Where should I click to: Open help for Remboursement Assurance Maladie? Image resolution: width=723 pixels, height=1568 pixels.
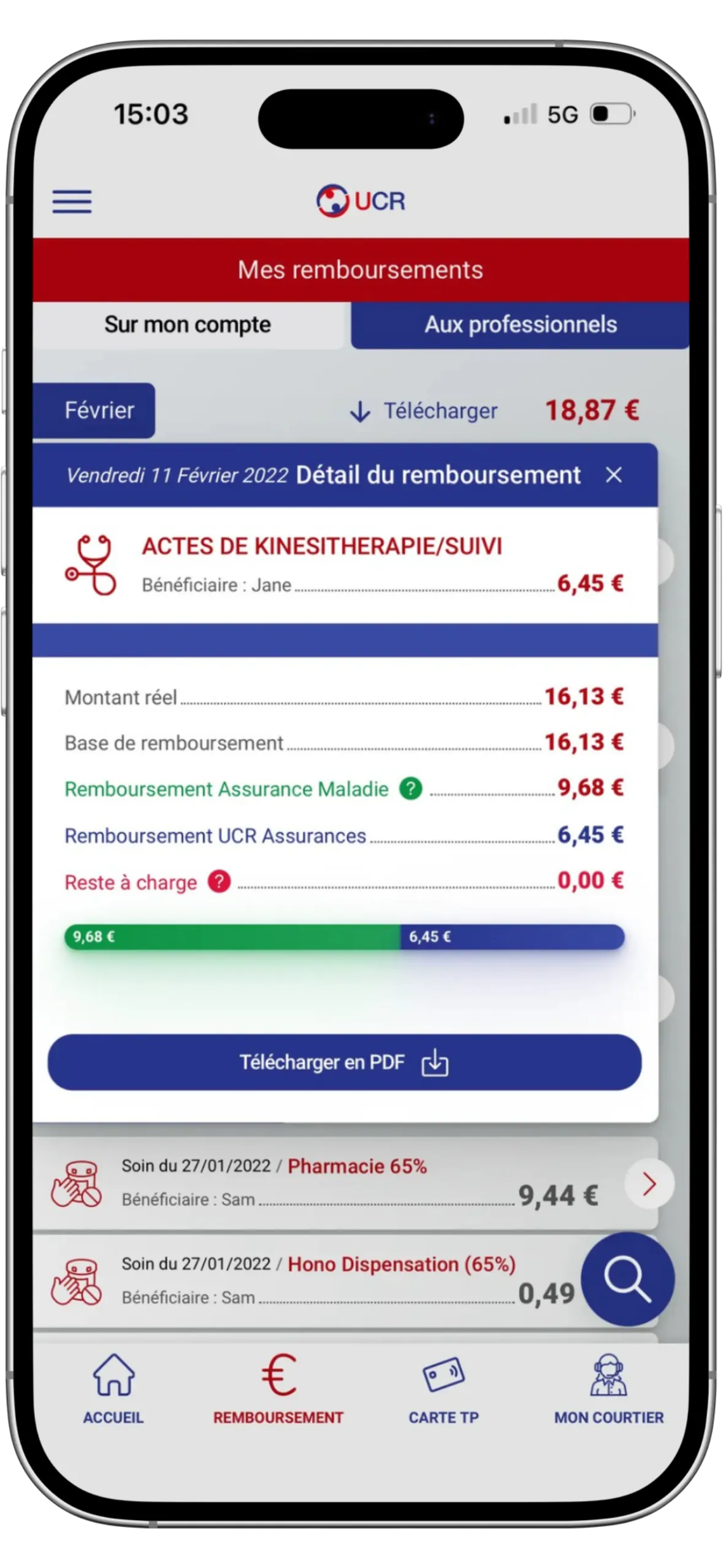pyautogui.click(x=410, y=788)
